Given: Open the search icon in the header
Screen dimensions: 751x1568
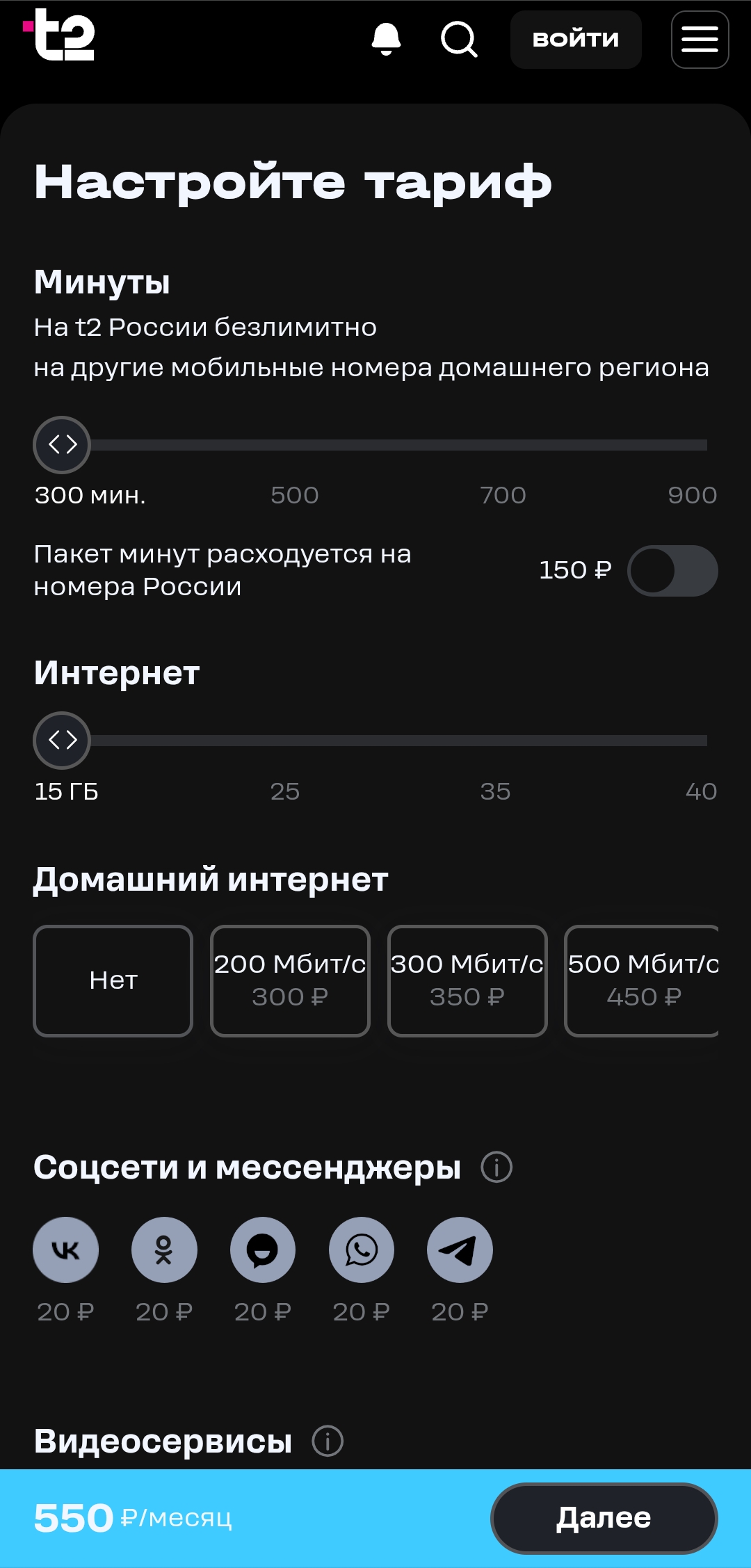Looking at the screenshot, I should (x=459, y=39).
